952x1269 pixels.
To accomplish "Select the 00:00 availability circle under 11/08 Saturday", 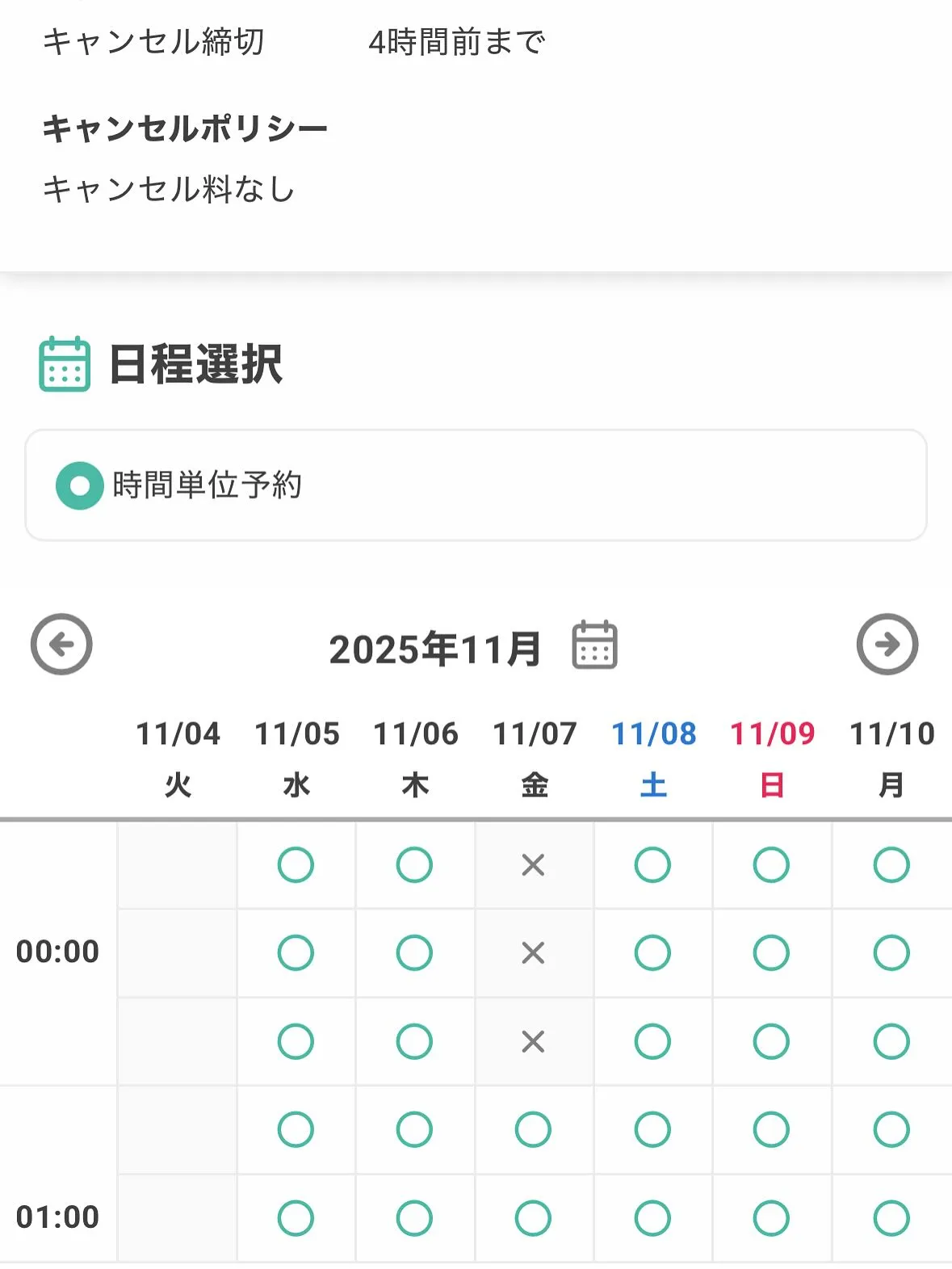I will [652, 952].
